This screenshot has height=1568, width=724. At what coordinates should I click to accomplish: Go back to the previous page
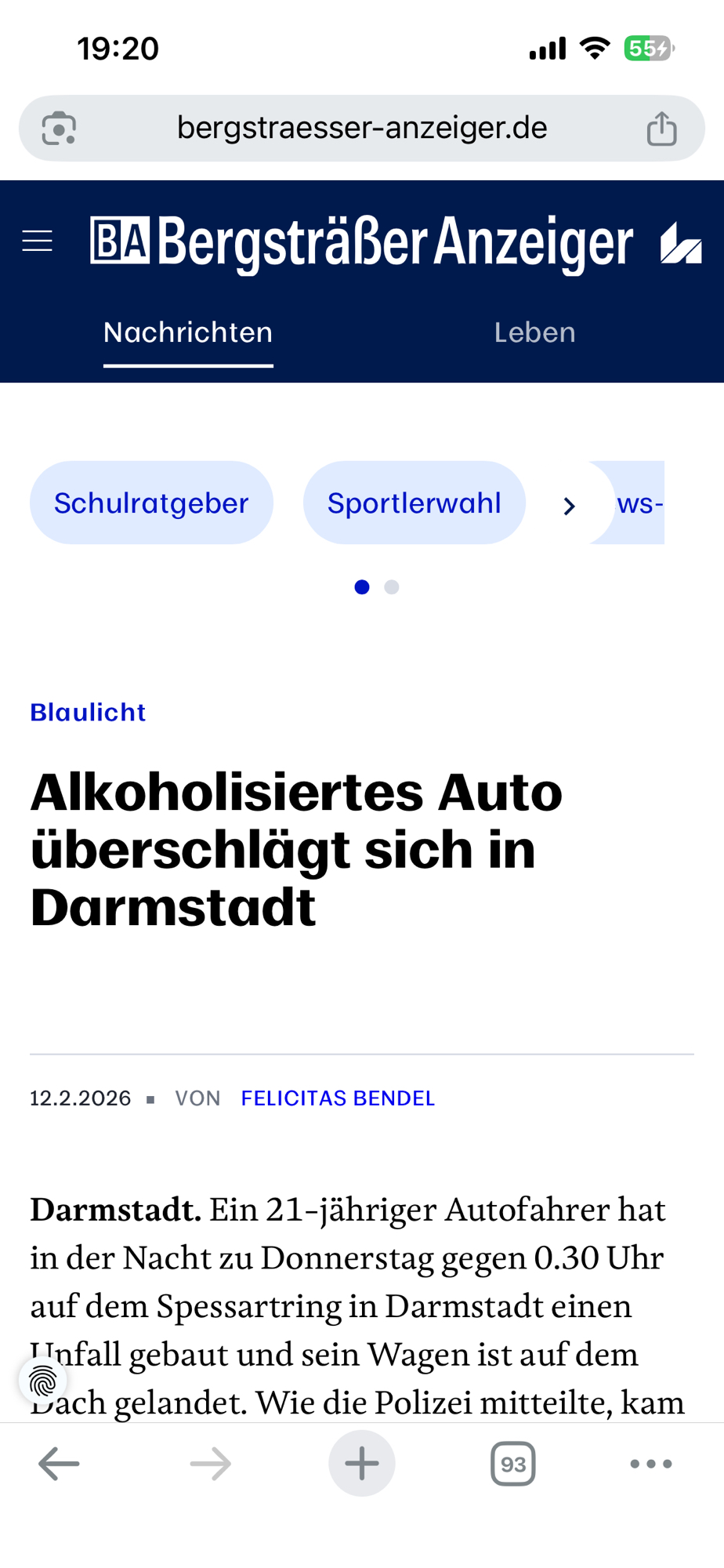[59, 1464]
